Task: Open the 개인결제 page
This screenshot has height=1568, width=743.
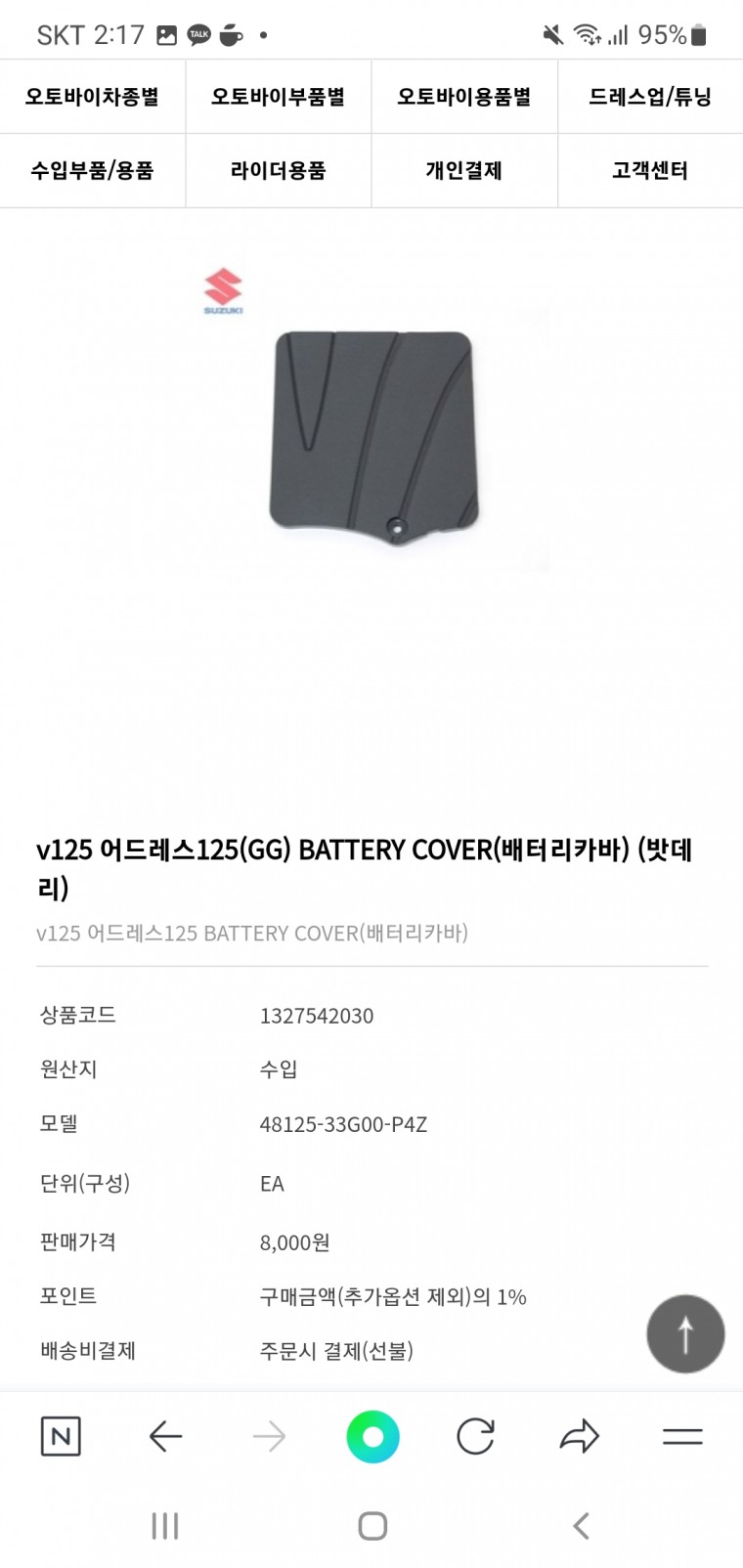Action: (463, 170)
